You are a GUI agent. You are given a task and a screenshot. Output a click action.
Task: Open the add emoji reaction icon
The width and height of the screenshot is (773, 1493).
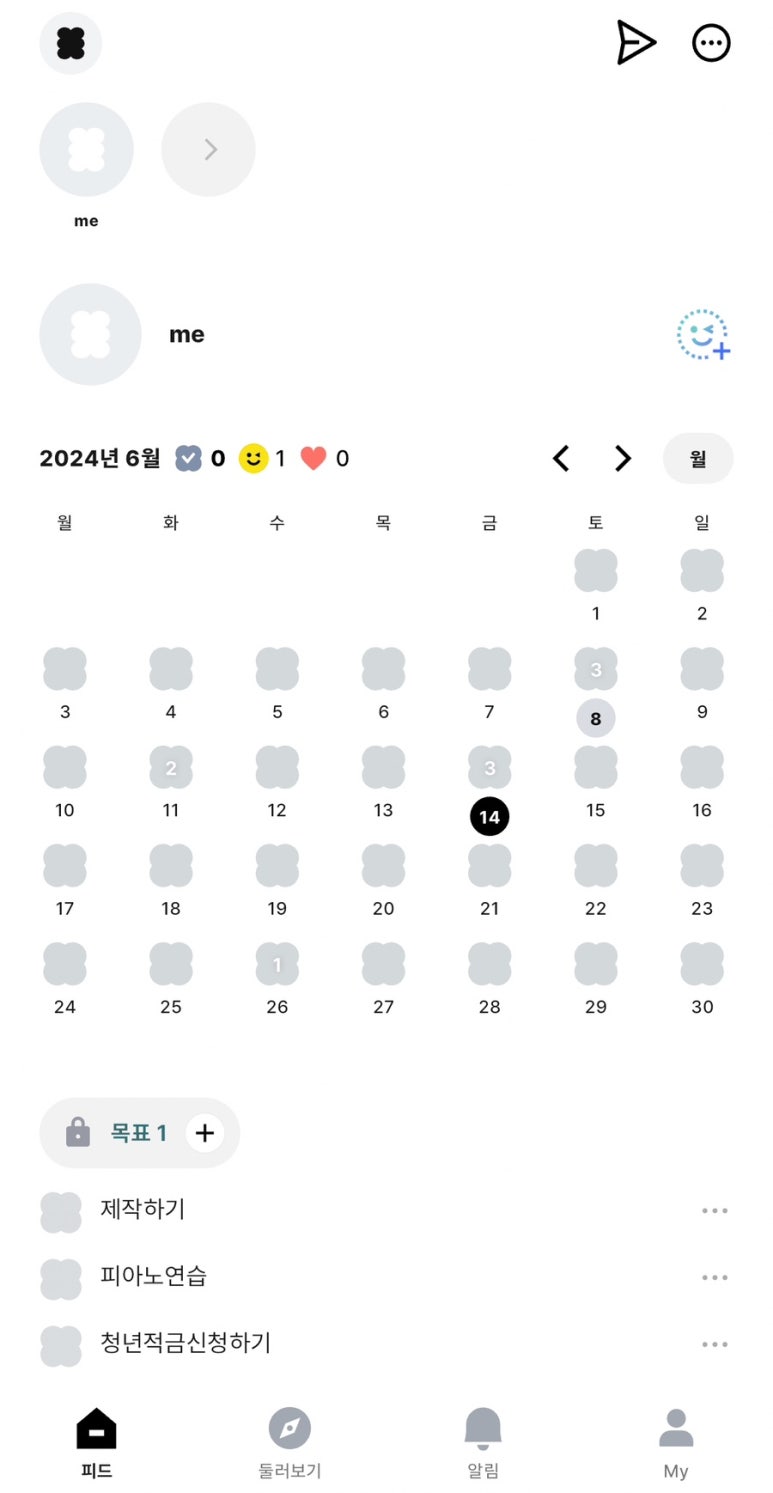coord(703,335)
